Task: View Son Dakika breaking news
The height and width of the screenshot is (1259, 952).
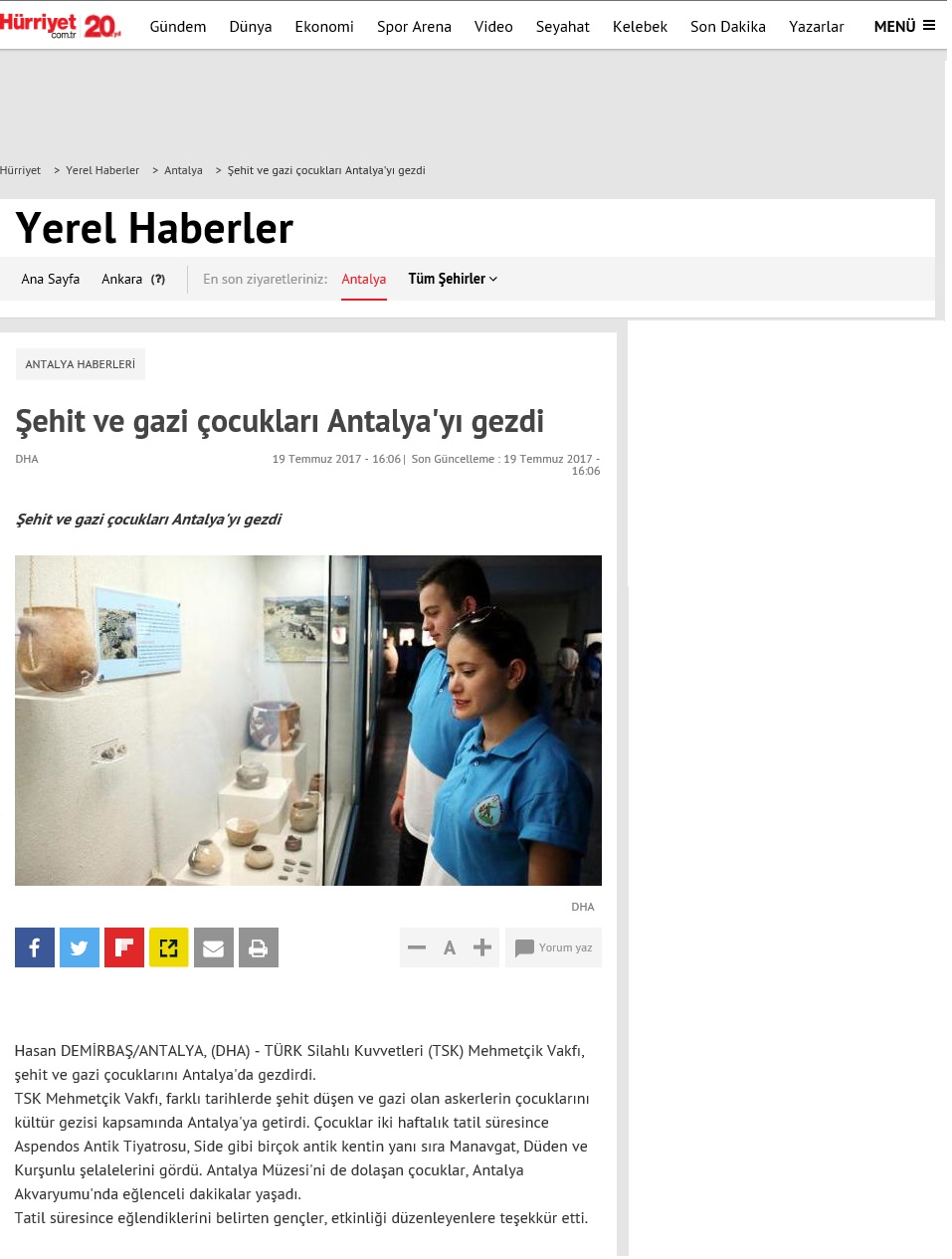Action: click(x=728, y=27)
